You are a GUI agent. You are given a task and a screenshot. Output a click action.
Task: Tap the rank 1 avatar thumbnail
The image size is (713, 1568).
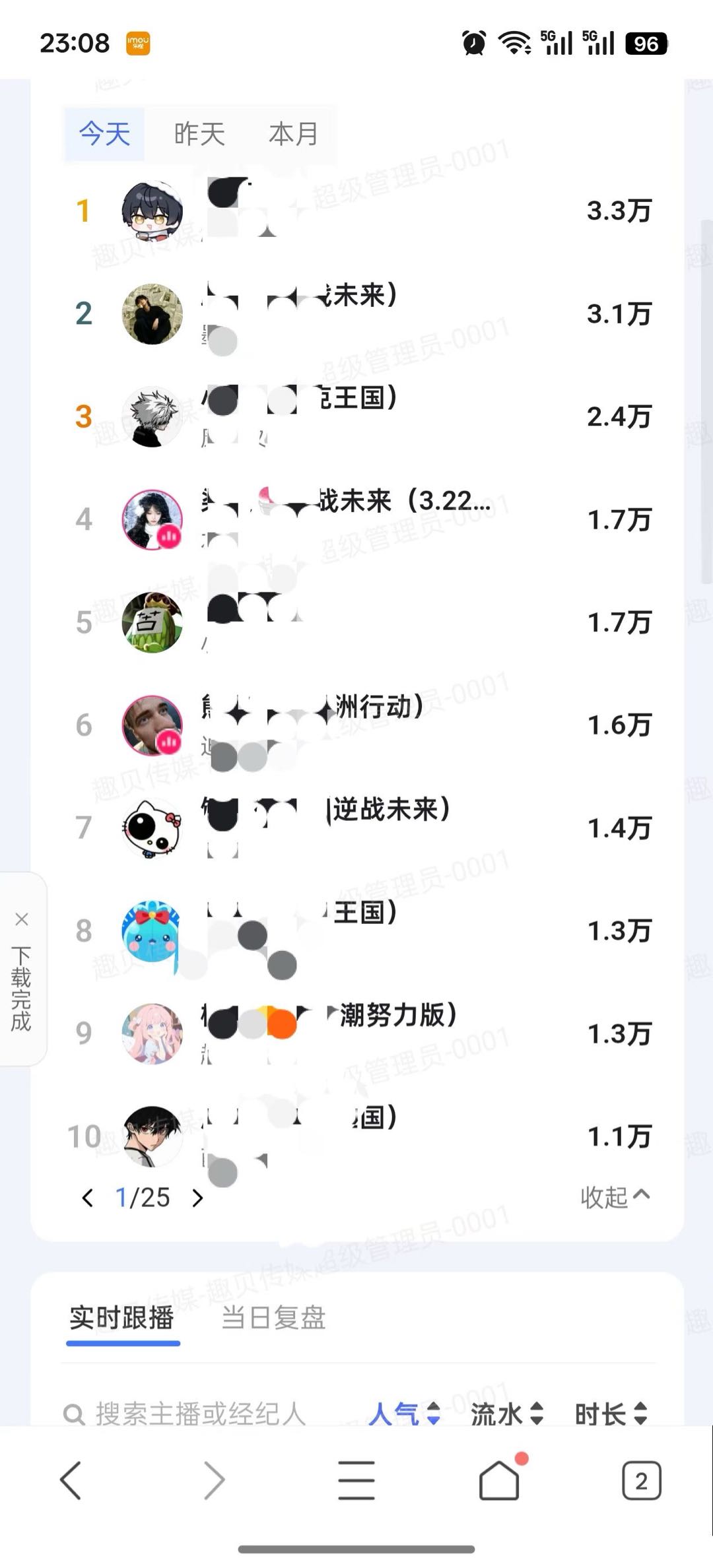point(152,210)
